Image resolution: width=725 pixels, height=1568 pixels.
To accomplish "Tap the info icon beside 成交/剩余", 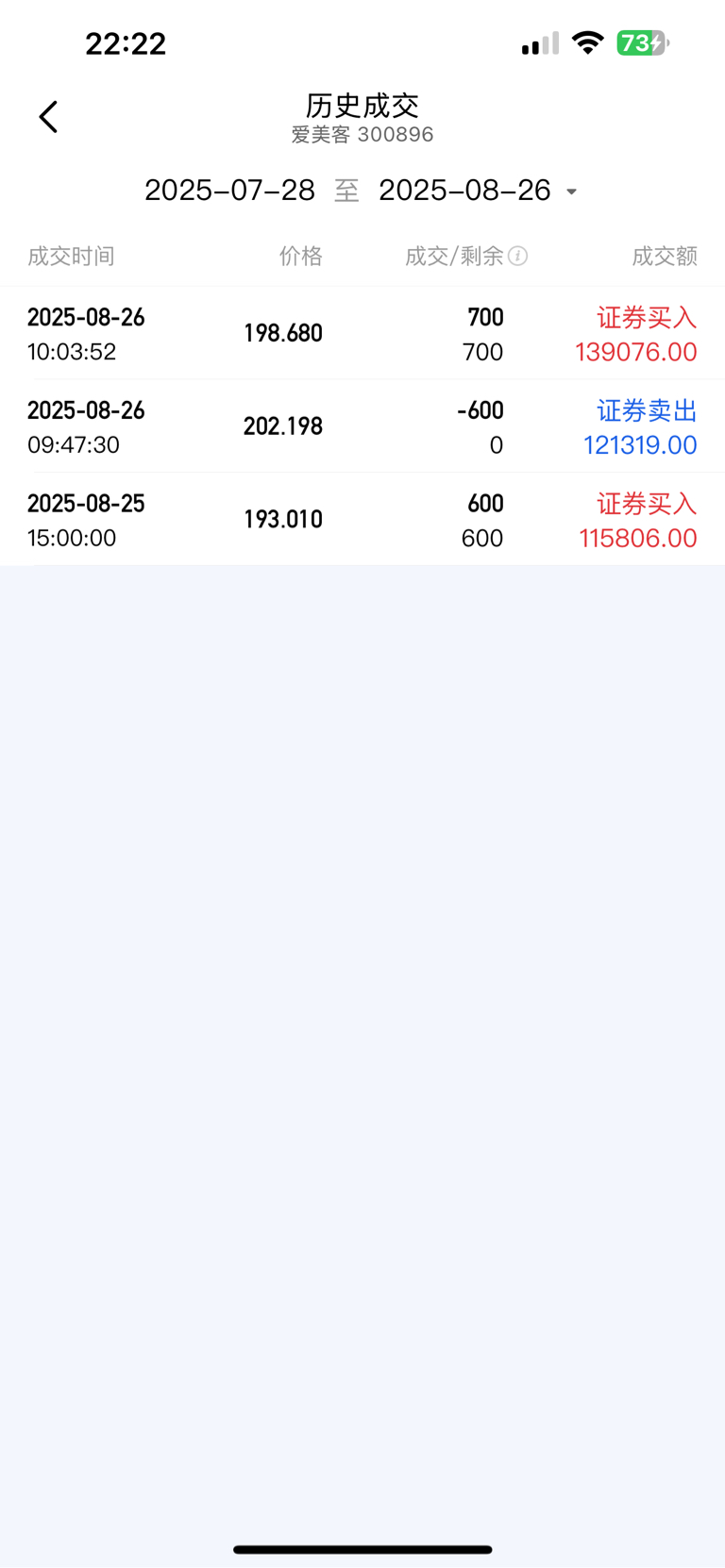I will 518,256.
